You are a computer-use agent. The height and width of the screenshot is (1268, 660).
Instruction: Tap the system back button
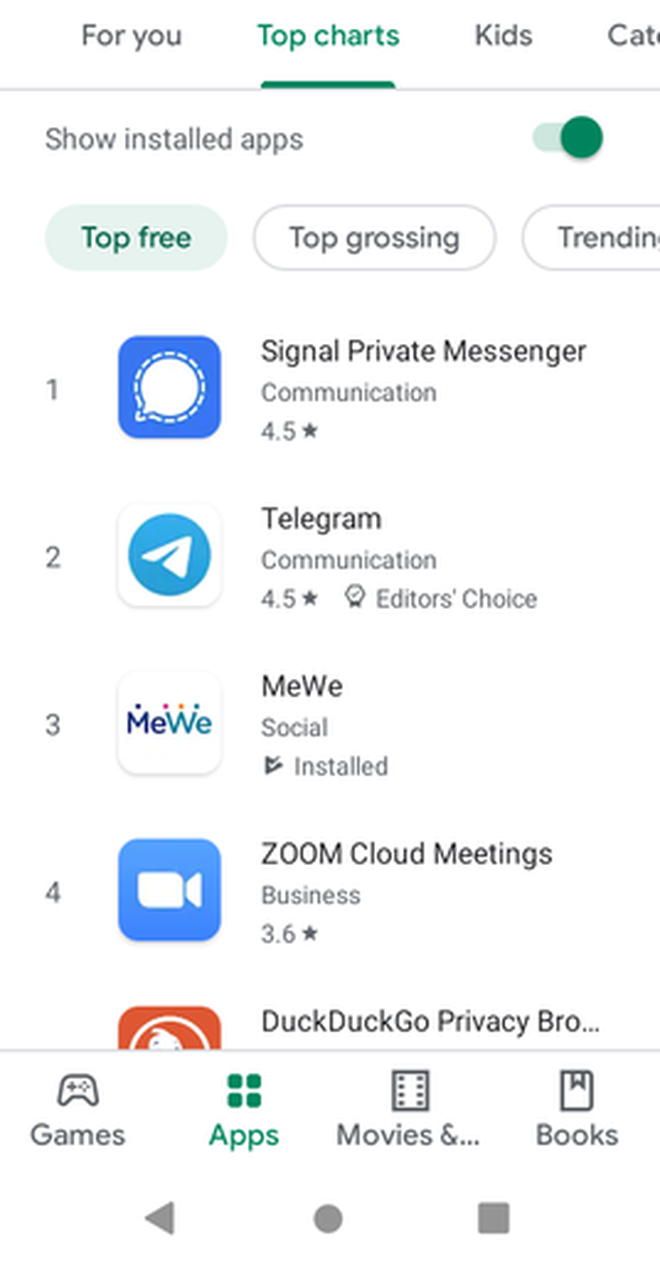tap(160, 1218)
